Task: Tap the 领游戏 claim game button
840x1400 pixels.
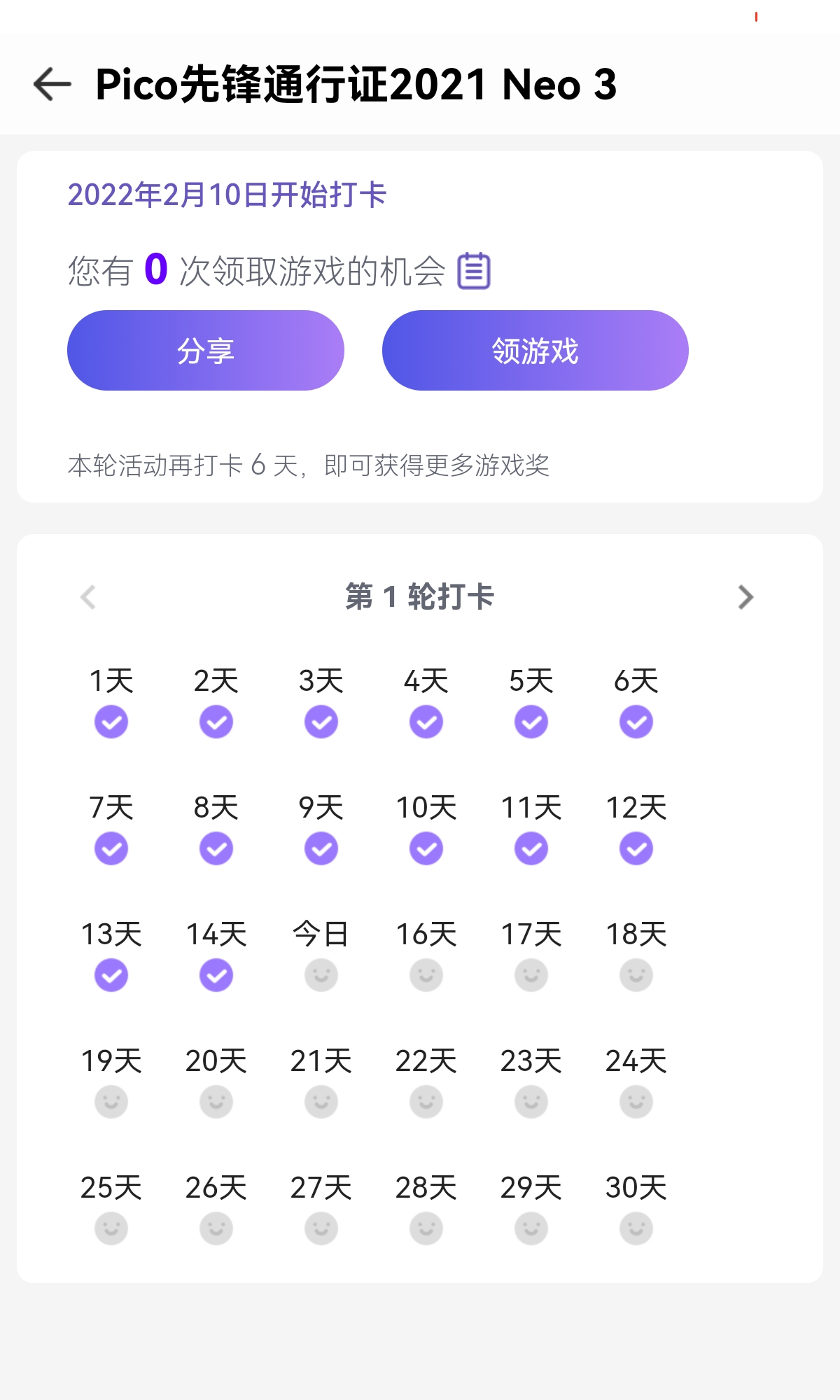Action: [534, 350]
